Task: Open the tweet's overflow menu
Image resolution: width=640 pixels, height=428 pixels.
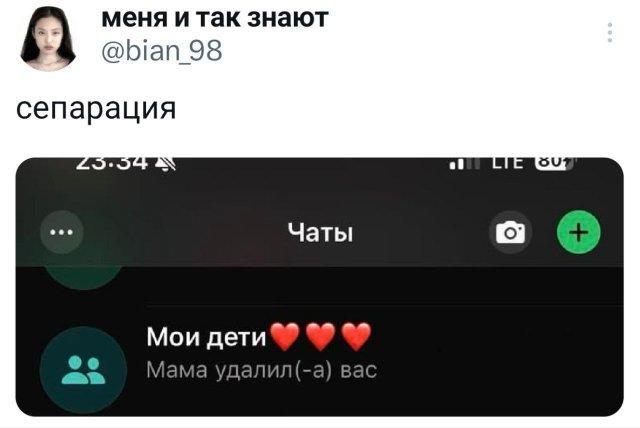Action: click(610, 33)
